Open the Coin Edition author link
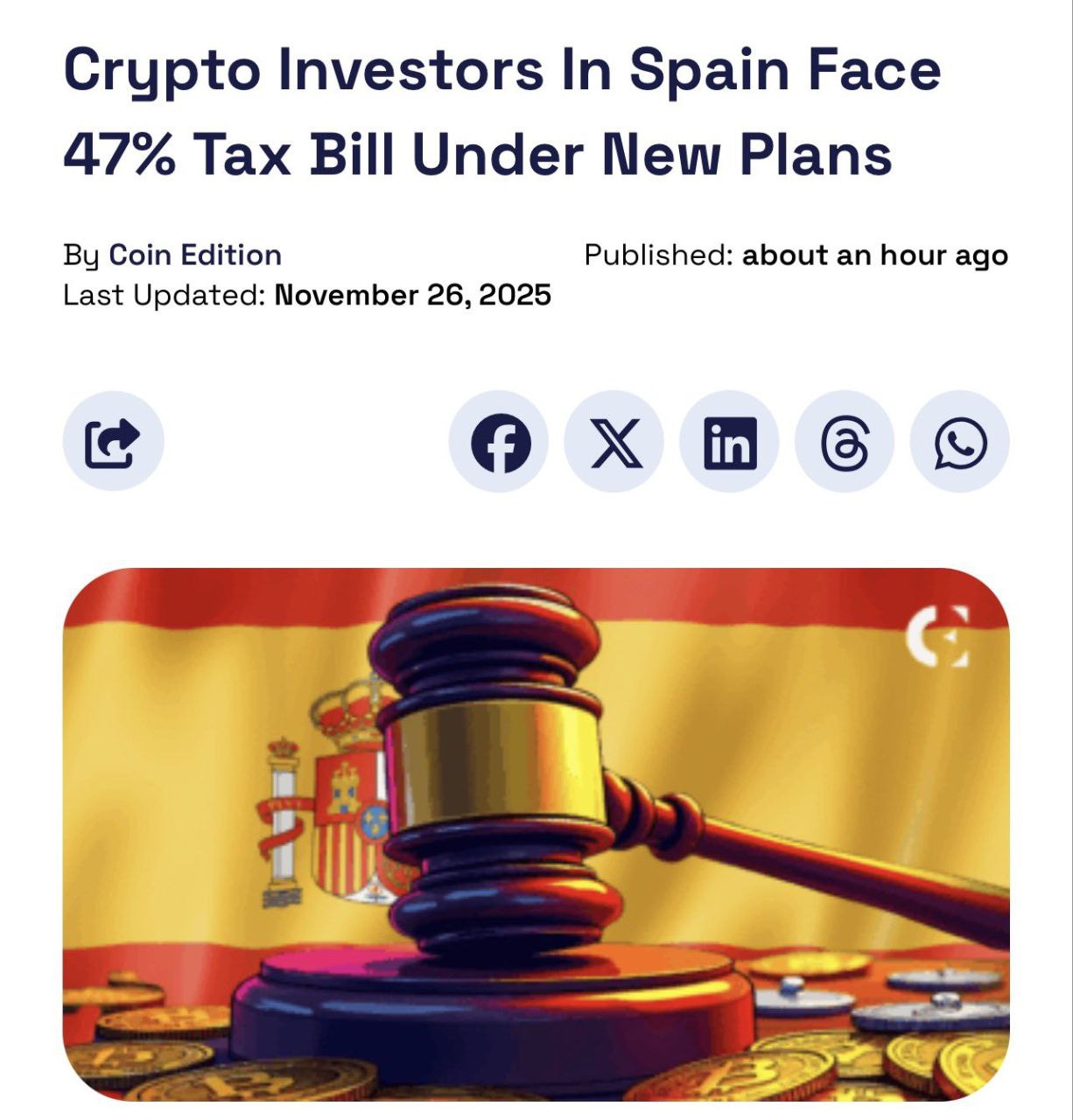1073x1120 pixels. (x=194, y=255)
